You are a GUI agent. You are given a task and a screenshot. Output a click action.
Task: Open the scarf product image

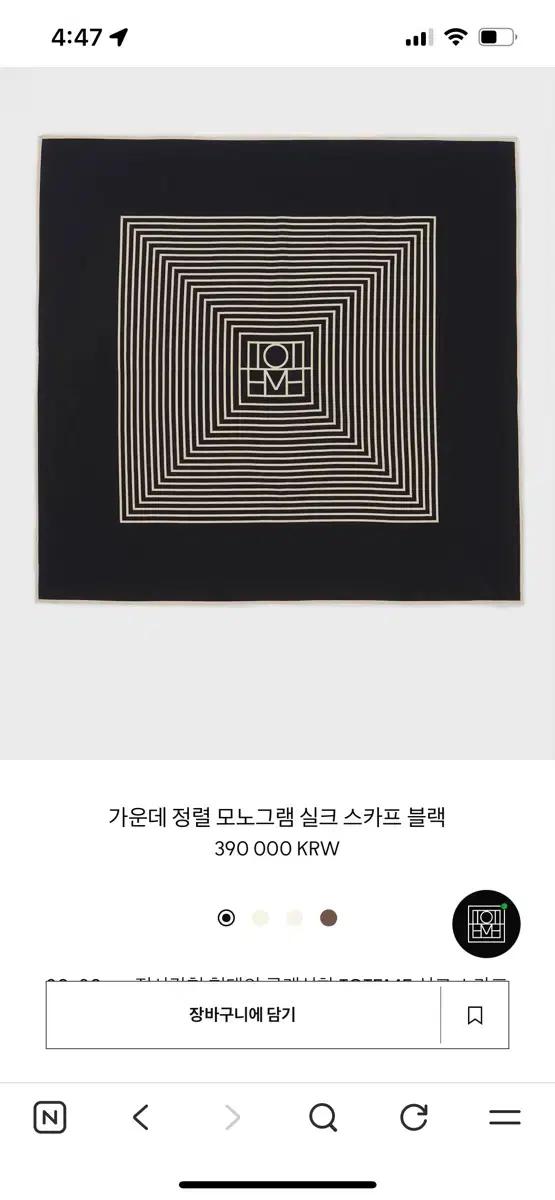(x=277, y=371)
